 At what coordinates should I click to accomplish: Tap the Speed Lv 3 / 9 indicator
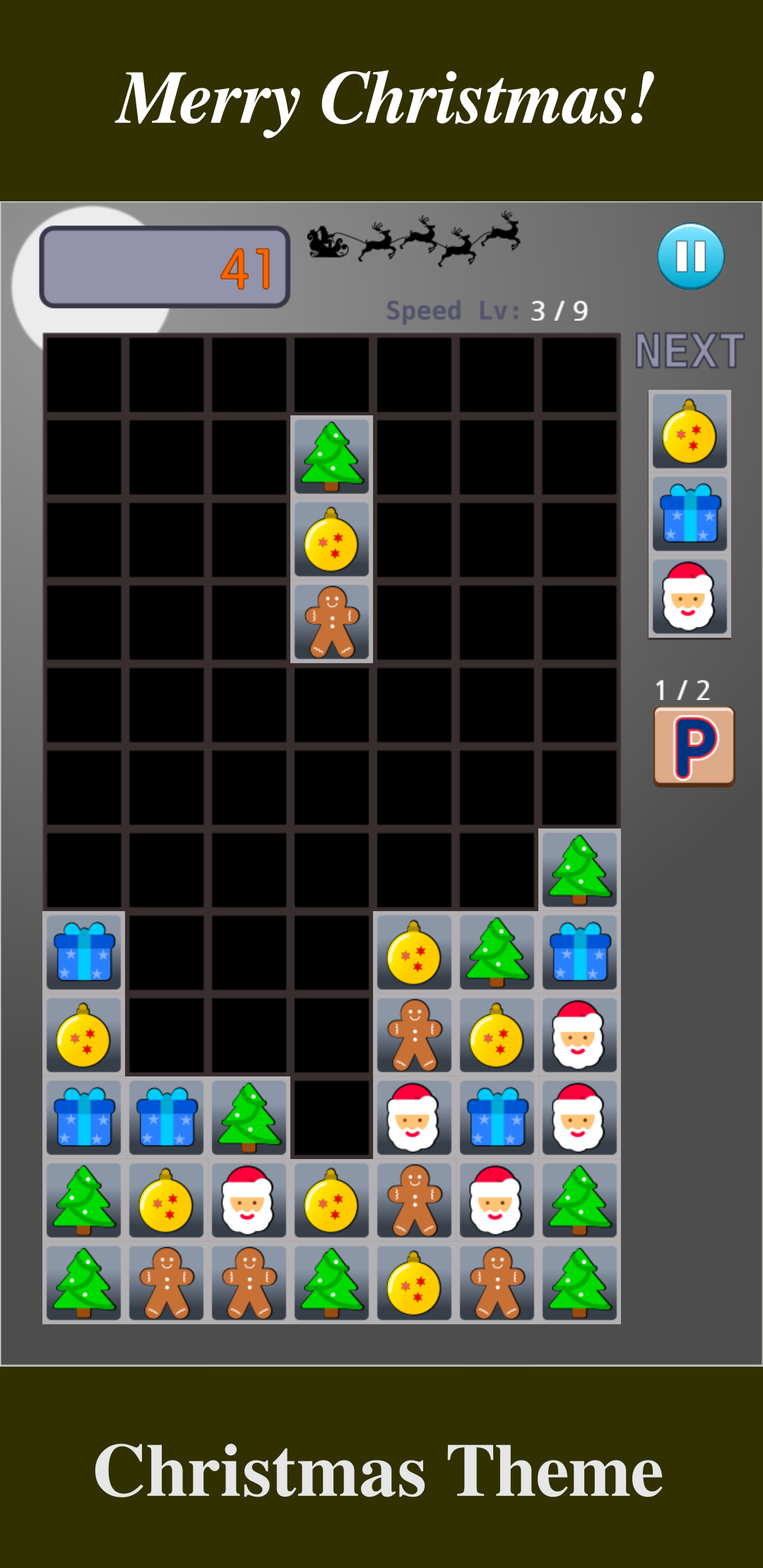[x=487, y=309]
